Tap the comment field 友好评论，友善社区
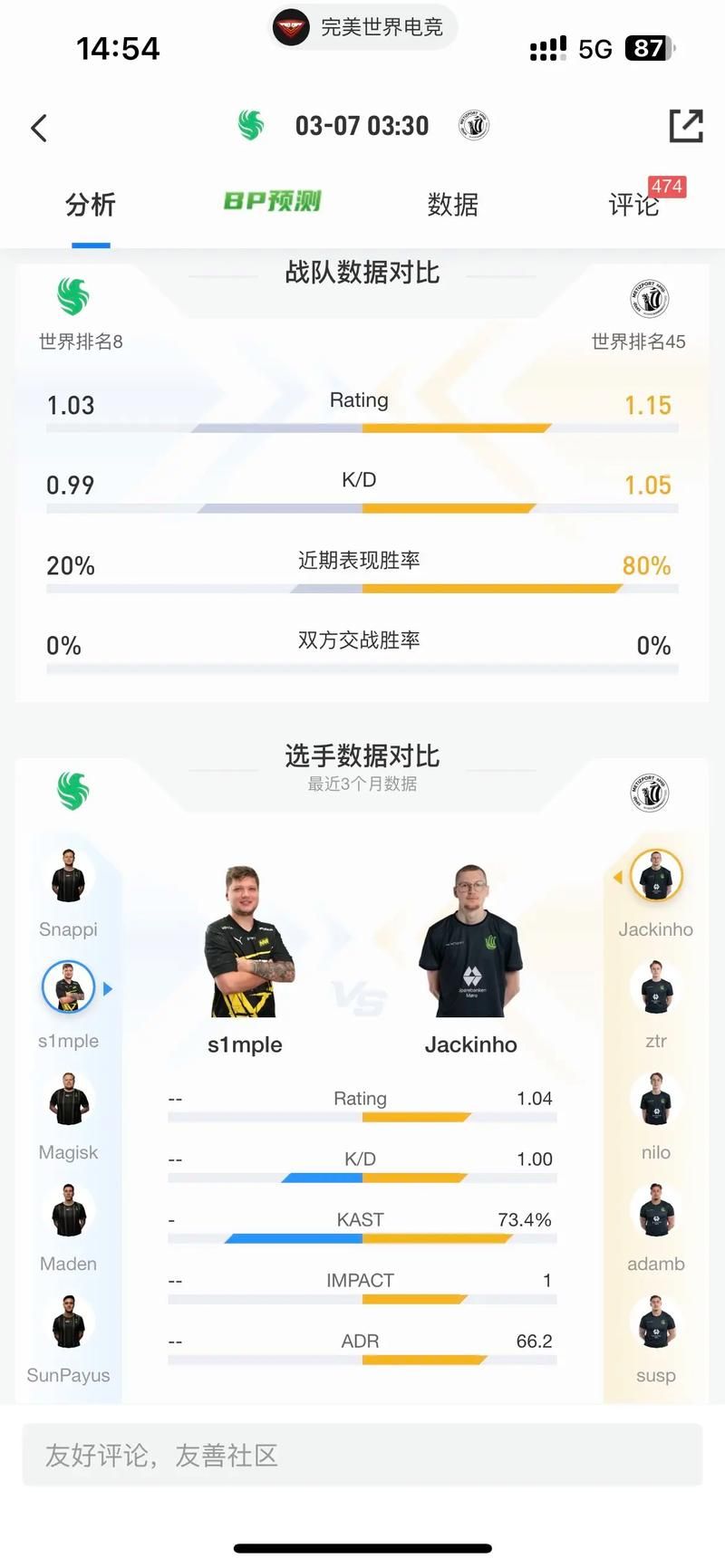The width and height of the screenshot is (725, 1568). pos(362,1455)
